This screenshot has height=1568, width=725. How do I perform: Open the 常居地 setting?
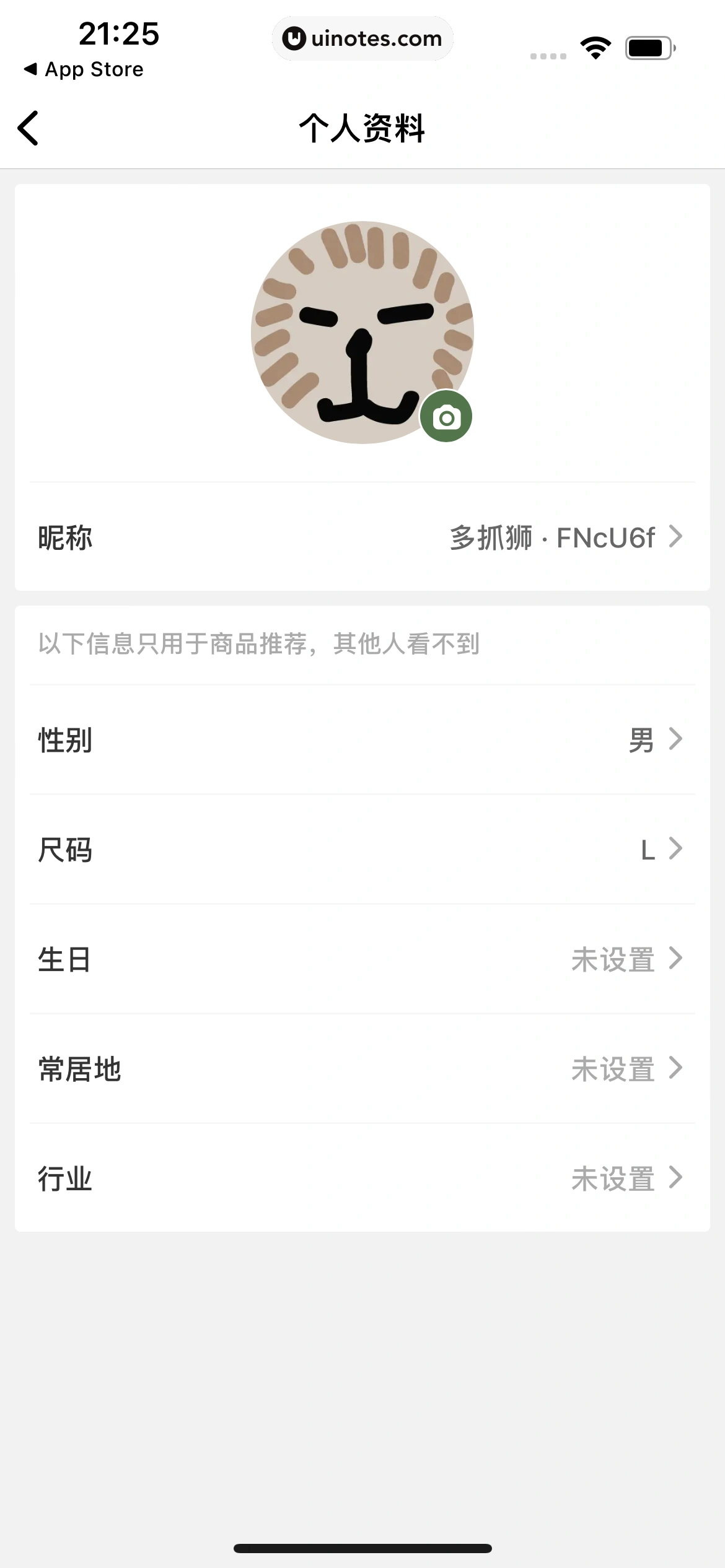[x=362, y=1069]
